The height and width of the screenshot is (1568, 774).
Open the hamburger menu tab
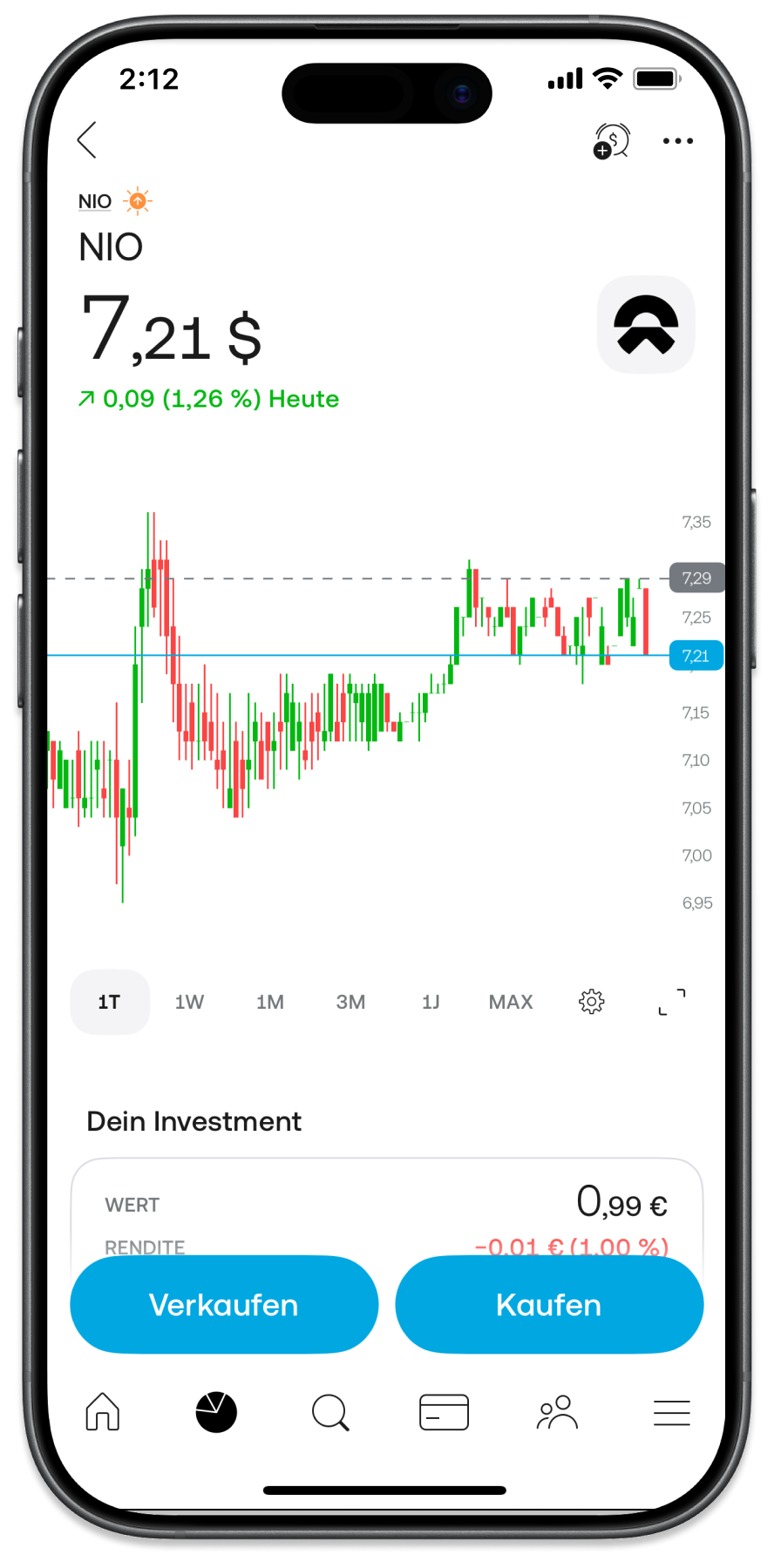click(671, 1412)
